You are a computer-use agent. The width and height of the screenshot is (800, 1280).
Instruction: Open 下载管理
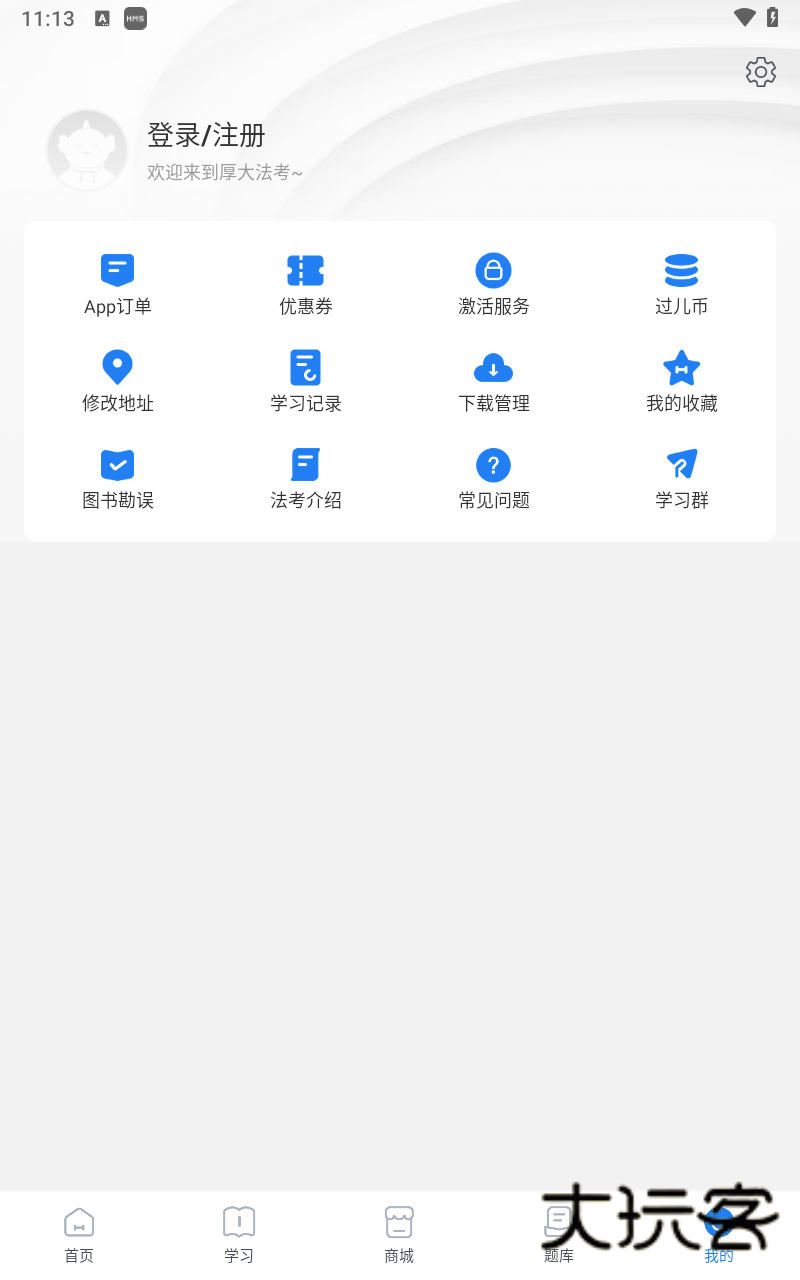click(x=494, y=381)
